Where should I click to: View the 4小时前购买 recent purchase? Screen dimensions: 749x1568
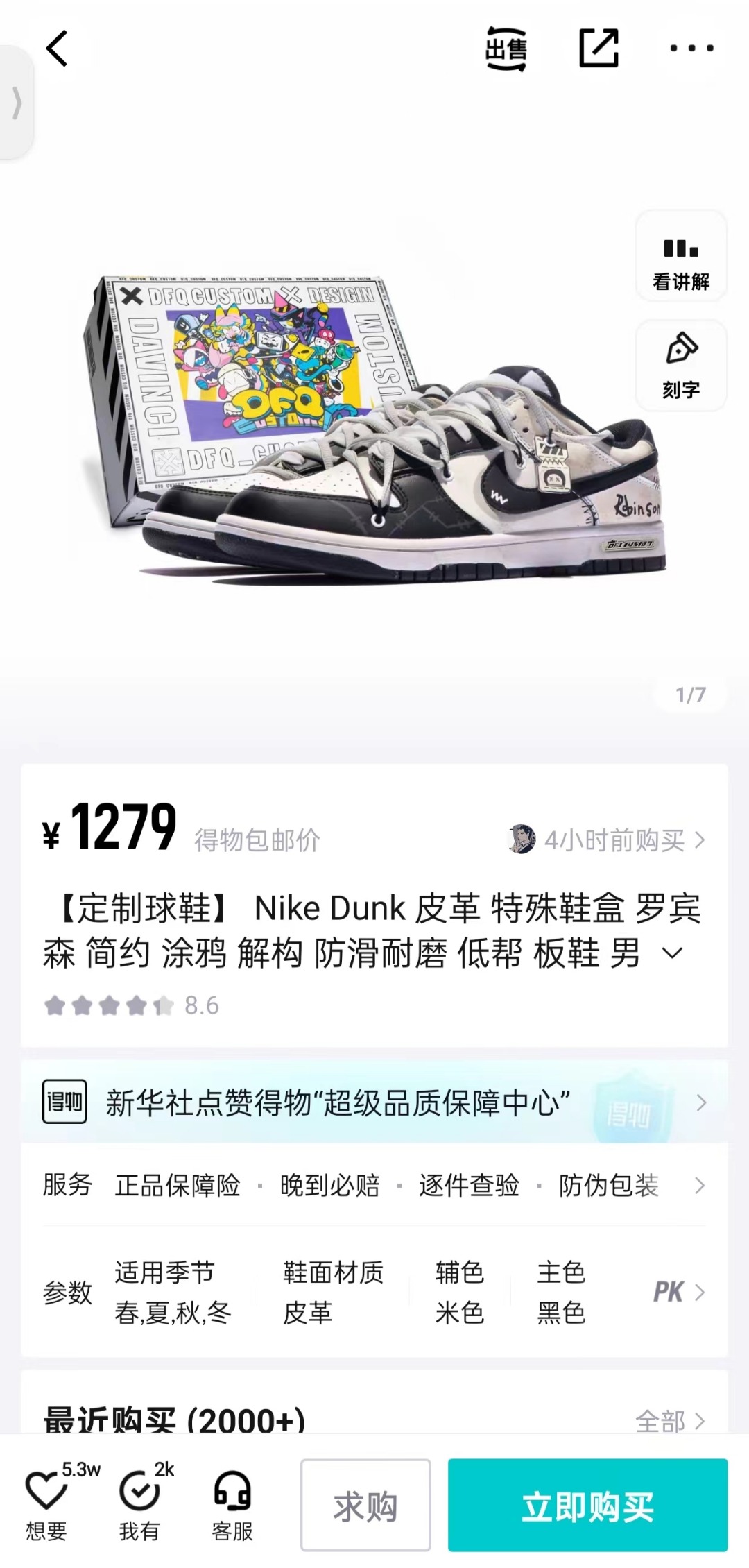click(608, 840)
